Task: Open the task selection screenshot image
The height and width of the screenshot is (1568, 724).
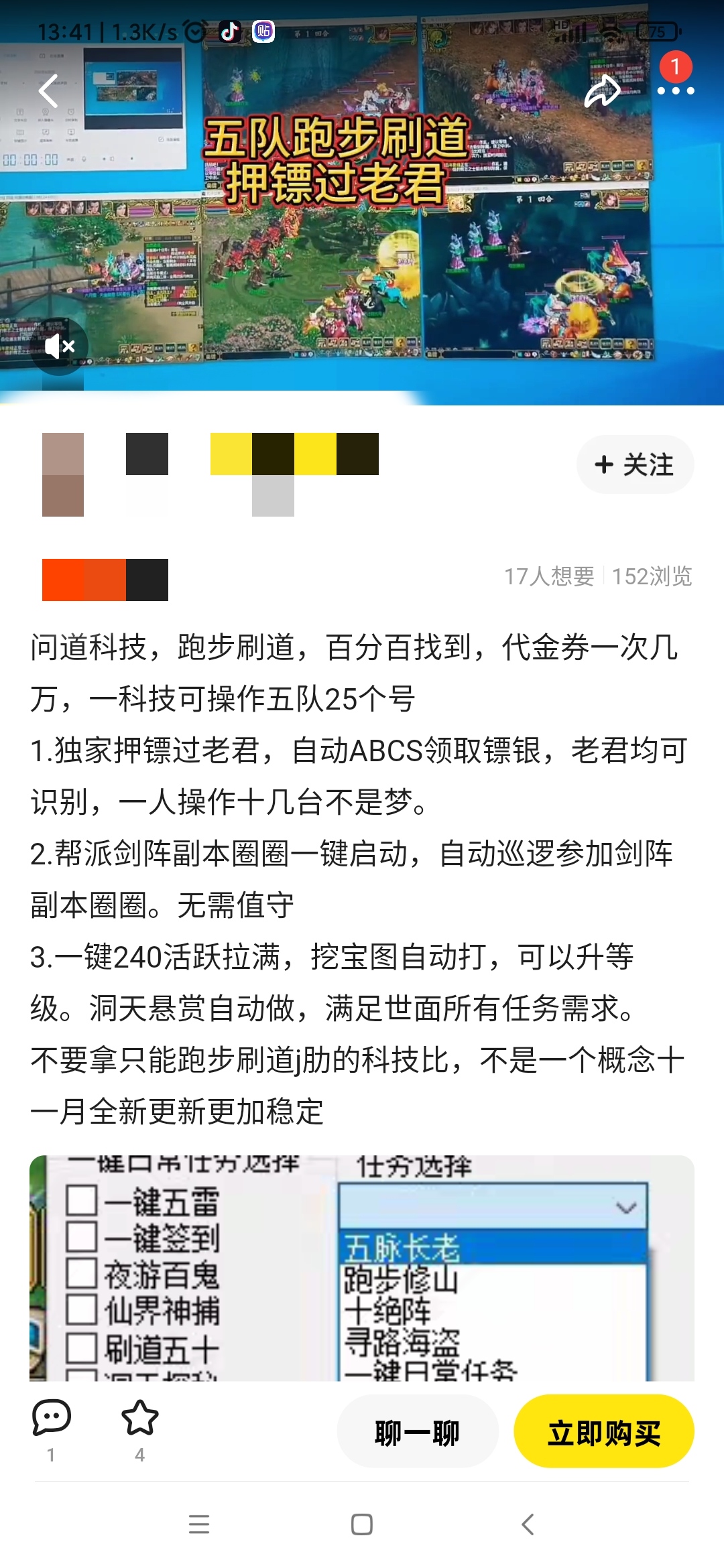Action: tap(362, 1266)
